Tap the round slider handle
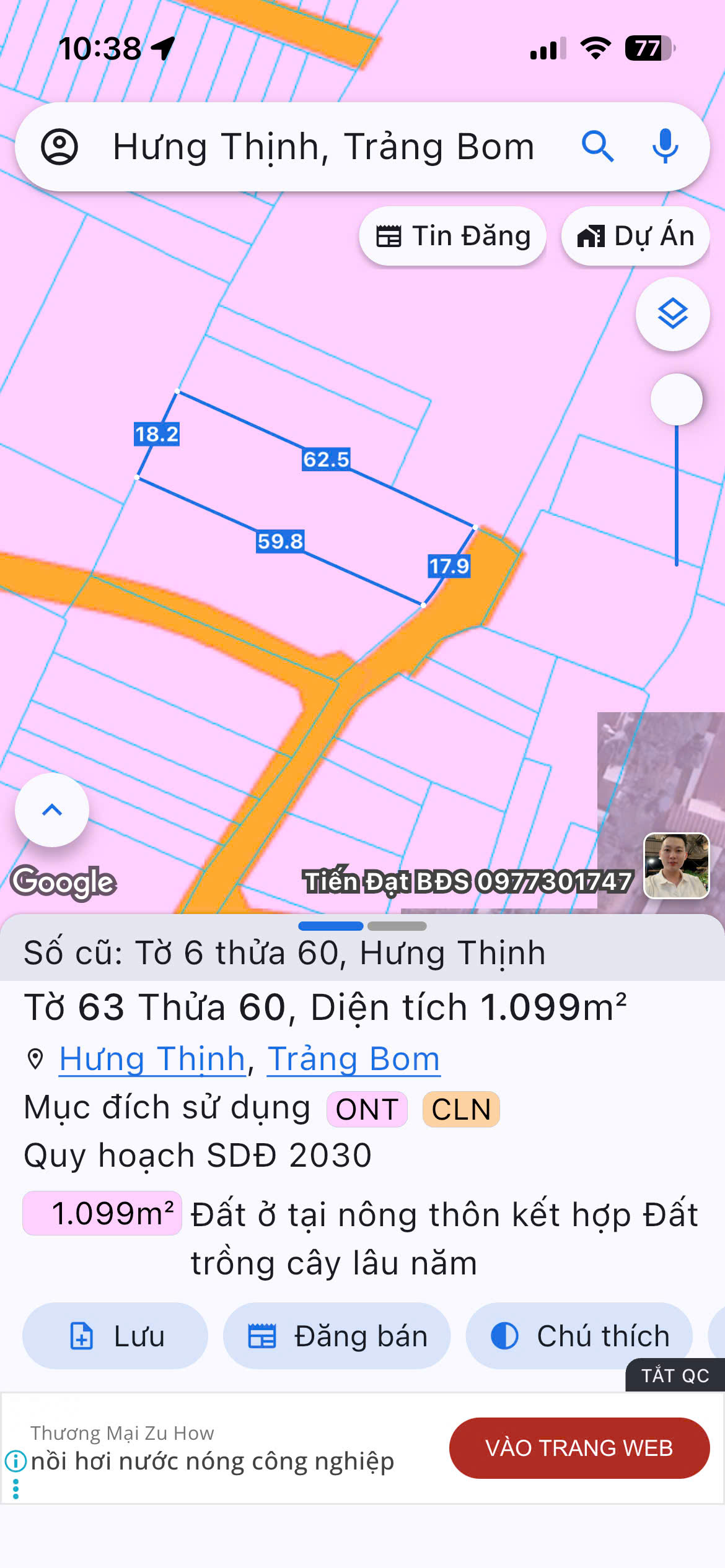Screen dimensions: 725x1568 click(x=676, y=399)
